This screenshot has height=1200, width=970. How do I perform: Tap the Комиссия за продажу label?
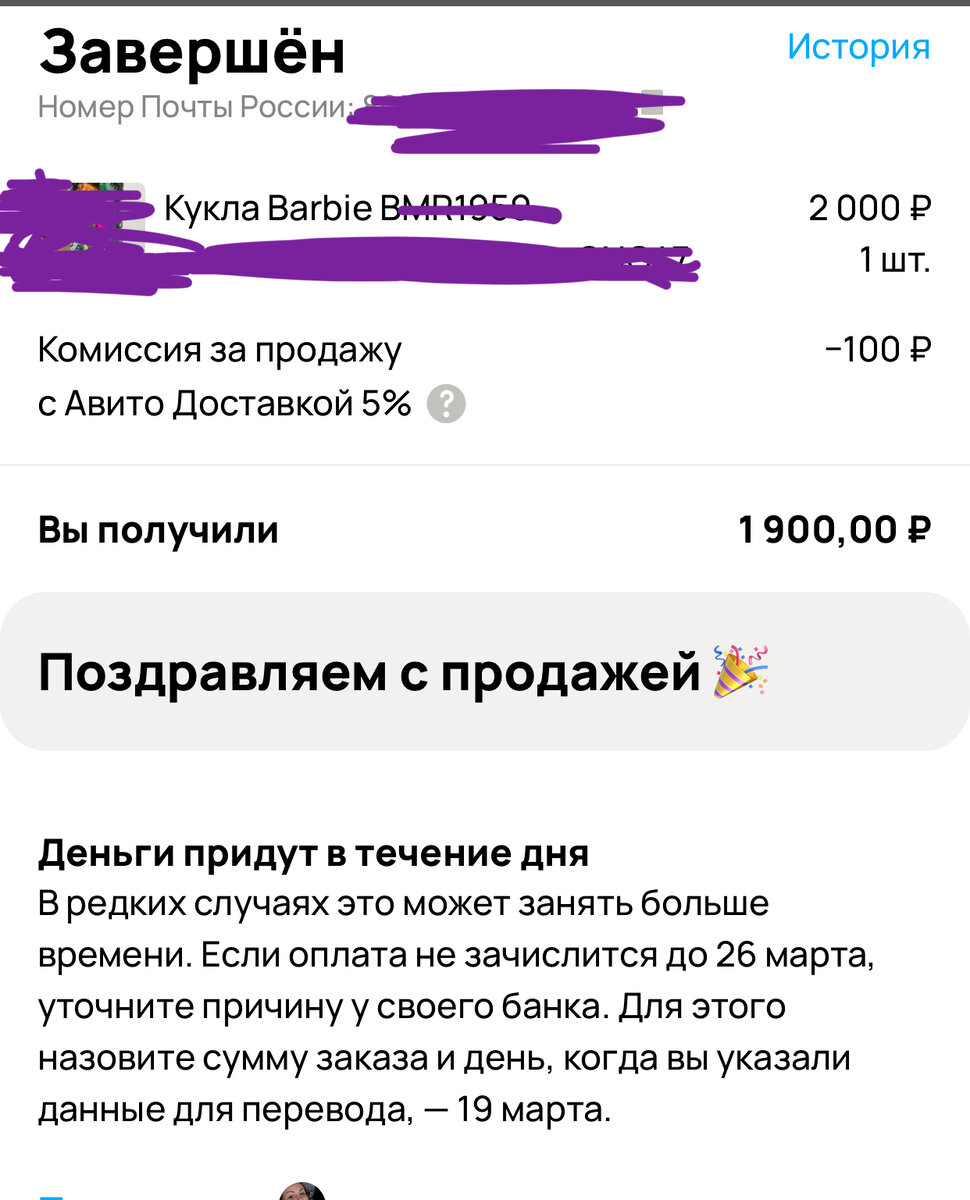(218, 350)
